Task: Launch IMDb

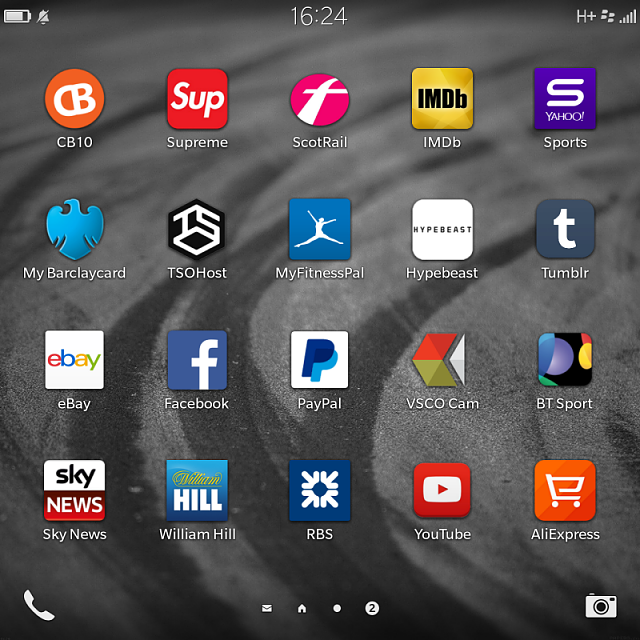Action: coord(442,99)
